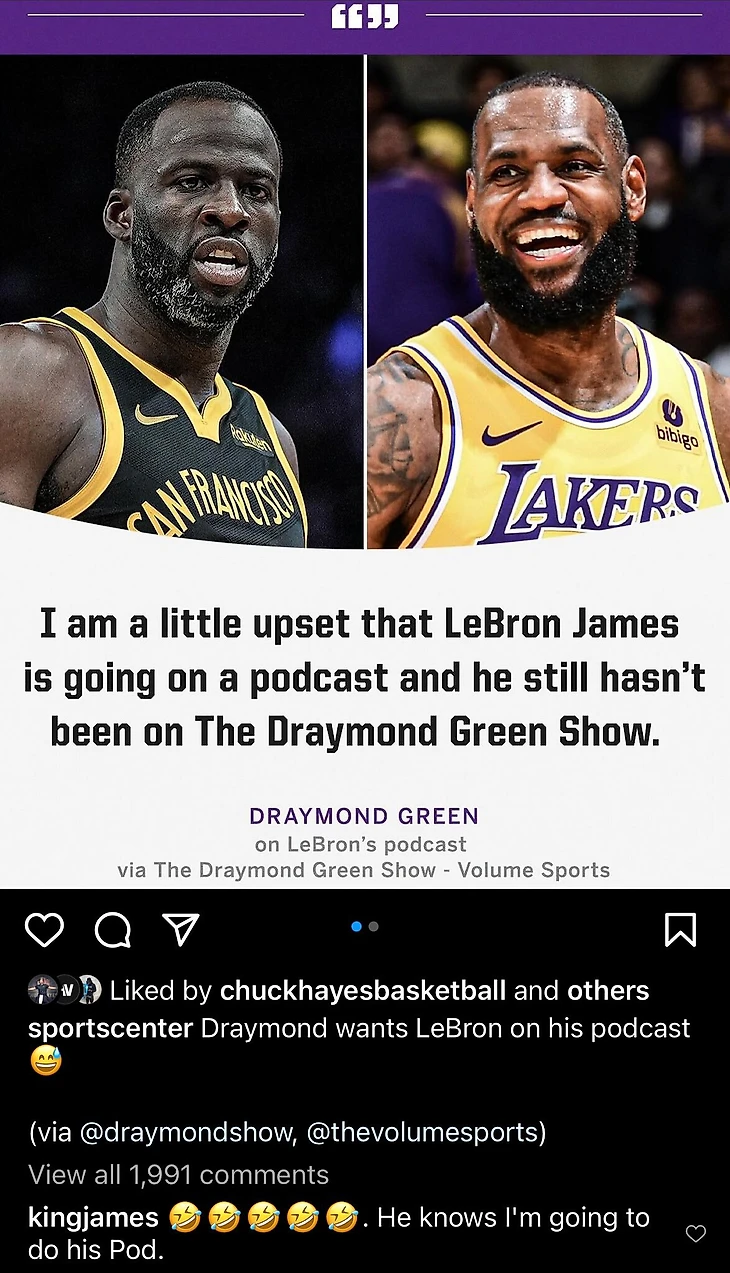
Task: Open kingjames' profile from his comment
Action: click(93, 1218)
